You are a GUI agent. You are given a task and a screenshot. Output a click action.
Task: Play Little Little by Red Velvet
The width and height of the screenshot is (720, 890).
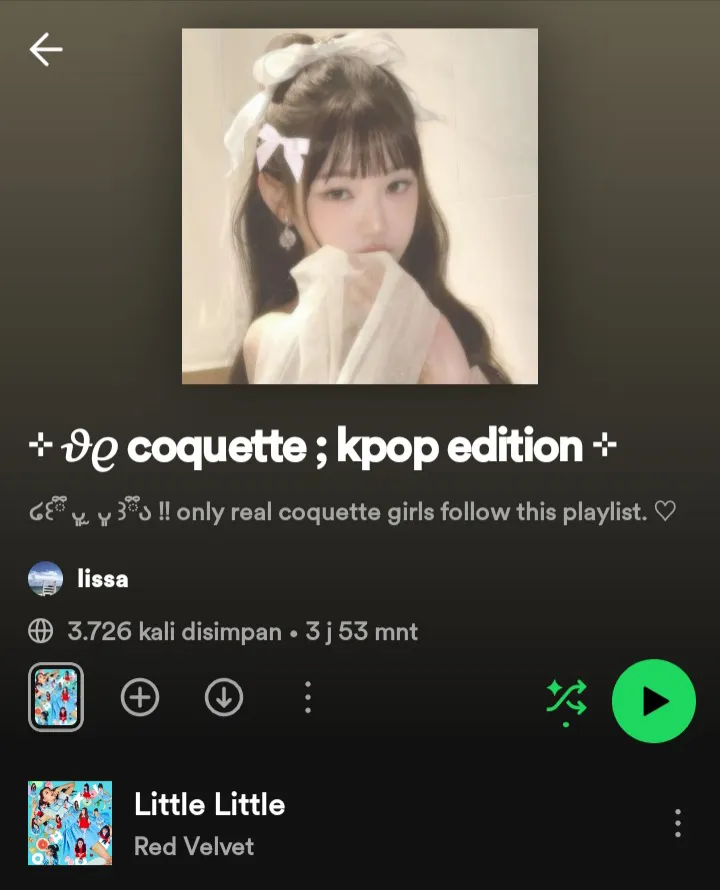(x=210, y=823)
